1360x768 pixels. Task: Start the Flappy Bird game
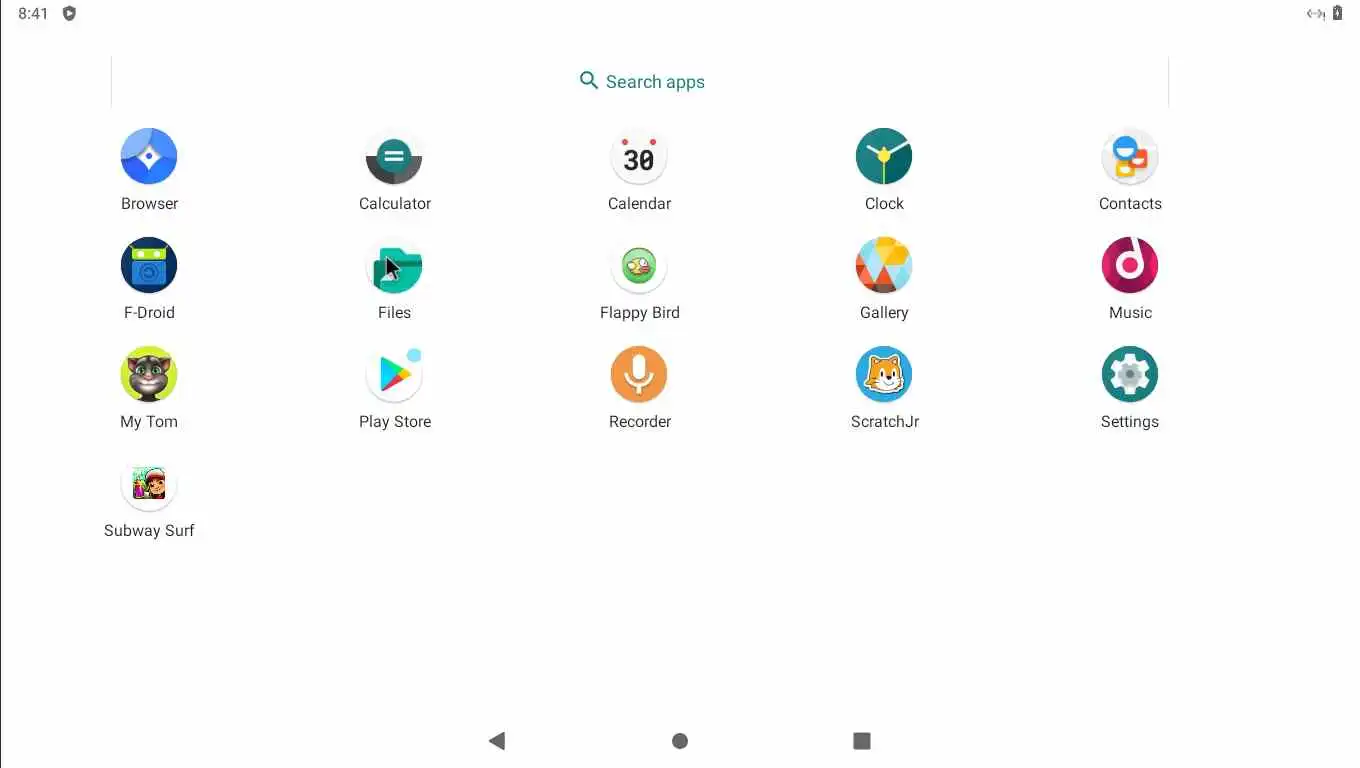[x=639, y=266]
